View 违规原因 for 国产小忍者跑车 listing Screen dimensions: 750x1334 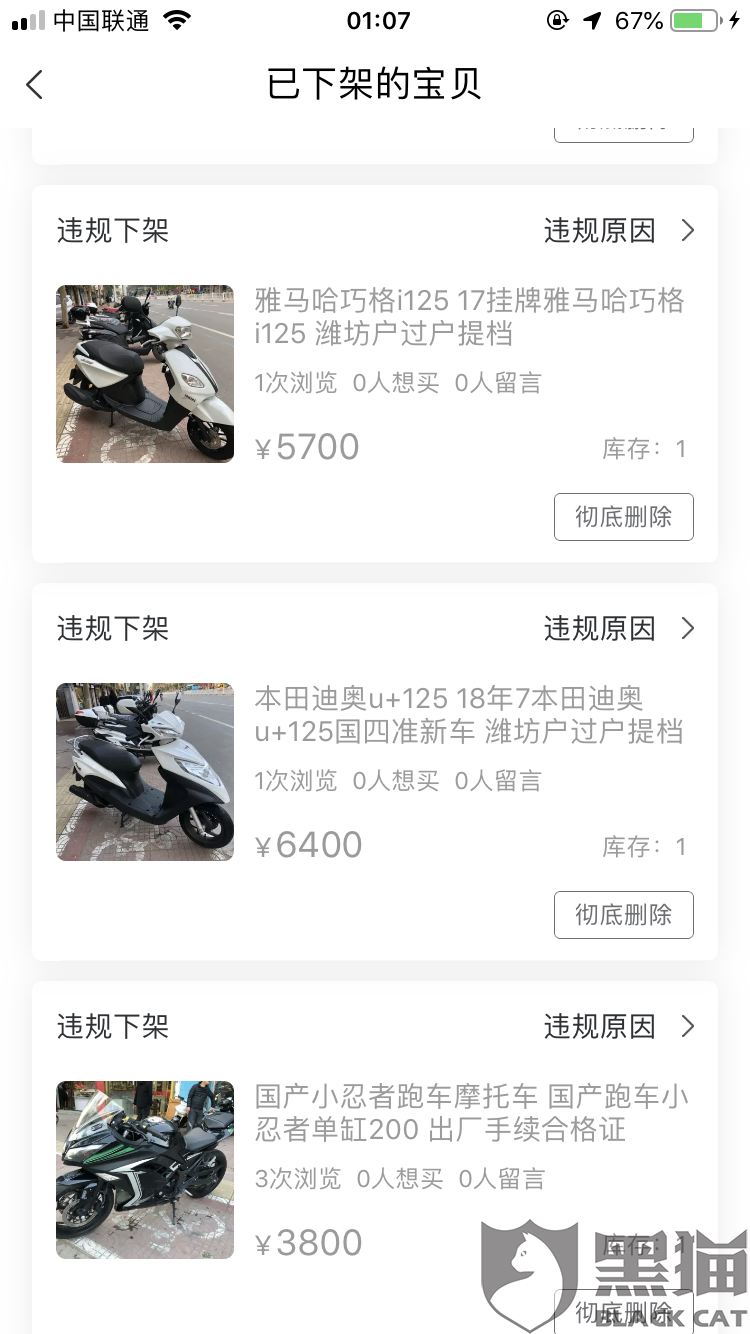[x=618, y=1027]
